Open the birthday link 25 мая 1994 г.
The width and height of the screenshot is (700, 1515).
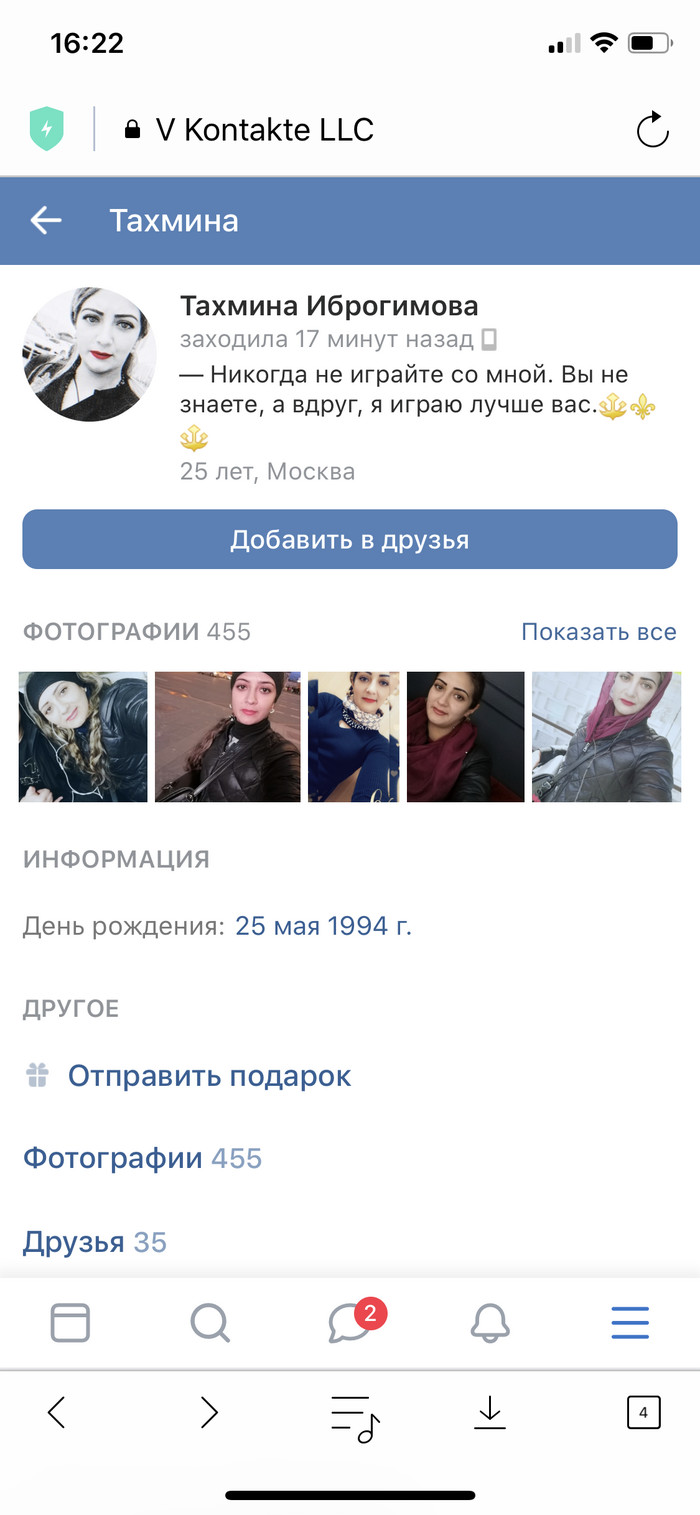click(322, 926)
